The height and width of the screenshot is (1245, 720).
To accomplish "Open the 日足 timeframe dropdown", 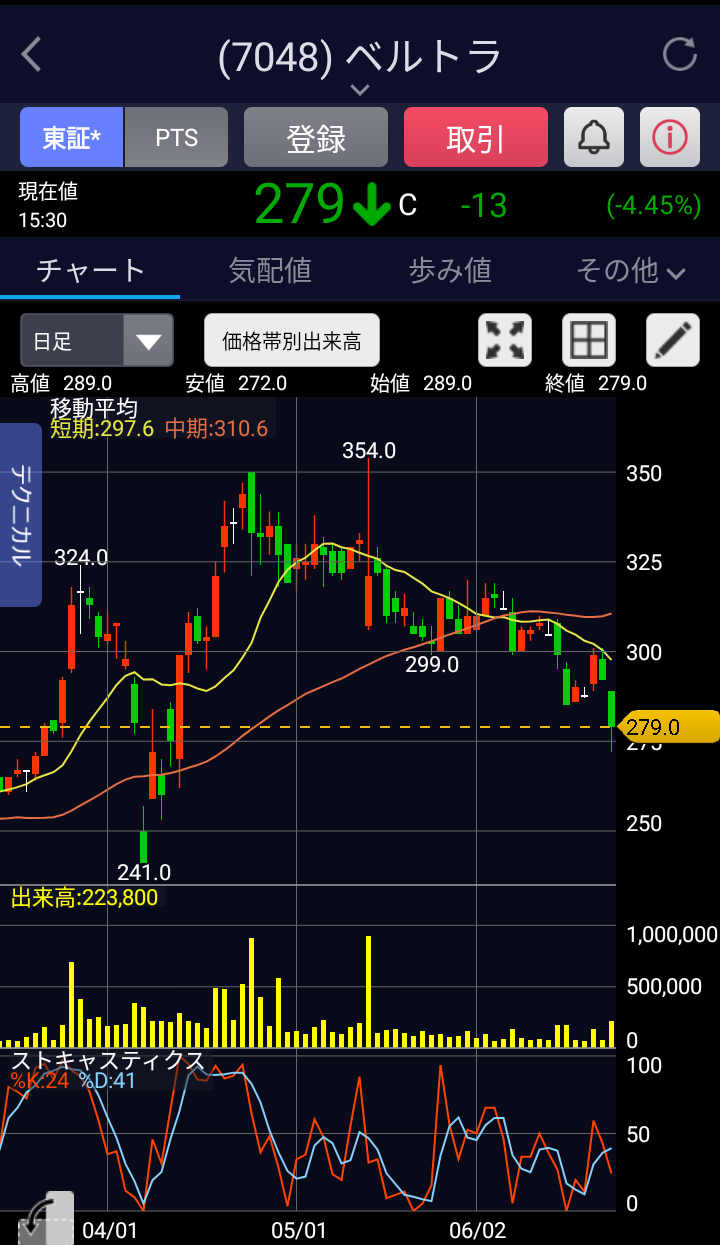I will pos(97,341).
